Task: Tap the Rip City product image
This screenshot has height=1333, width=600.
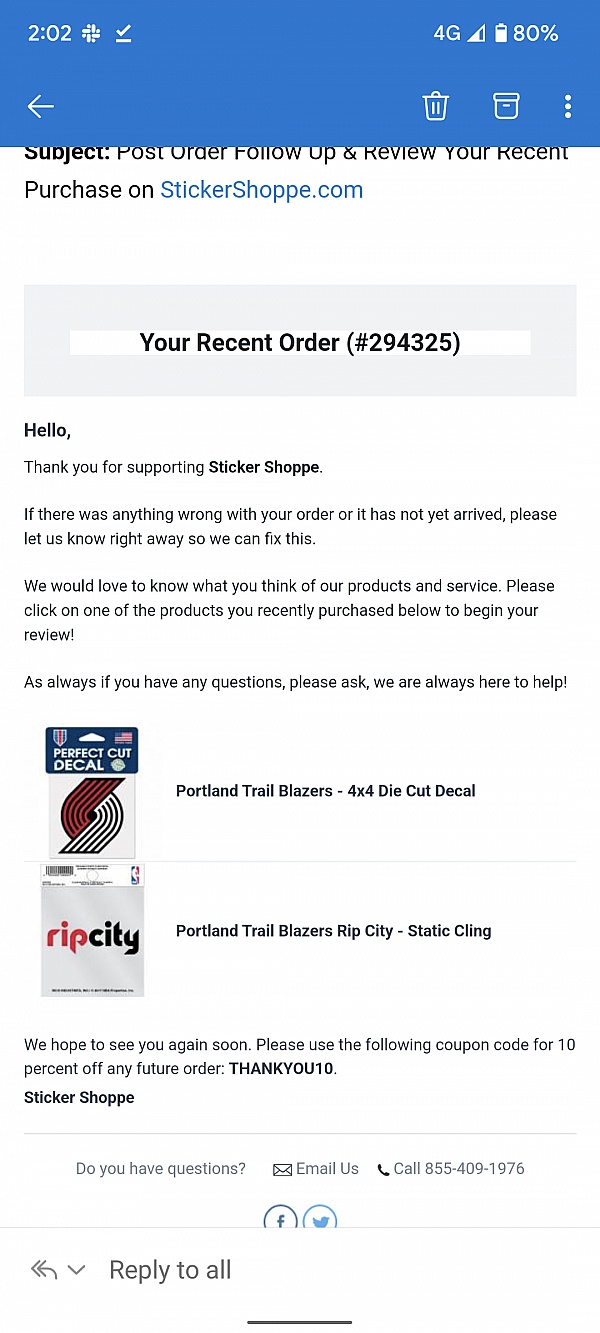Action: tap(92, 931)
